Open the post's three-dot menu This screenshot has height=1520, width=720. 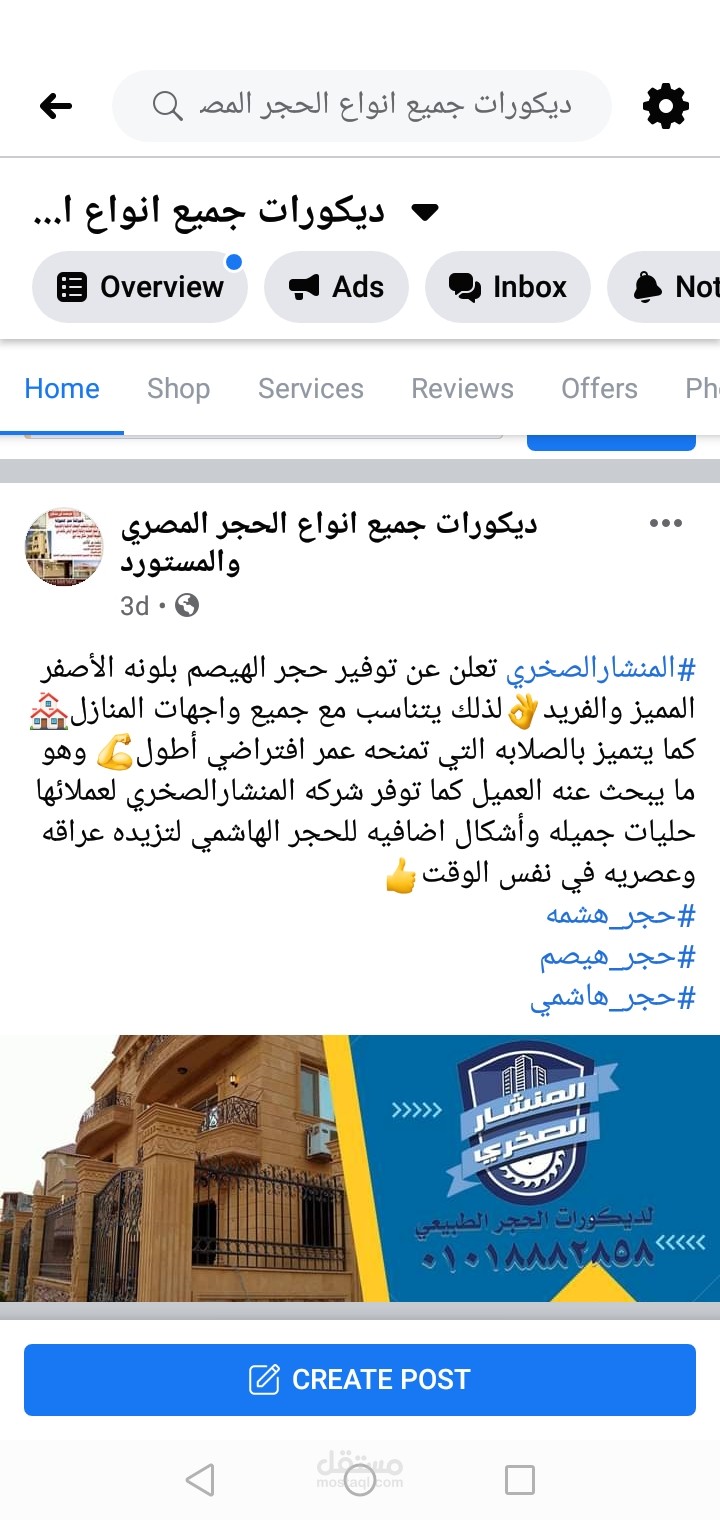tap(666, 523)
